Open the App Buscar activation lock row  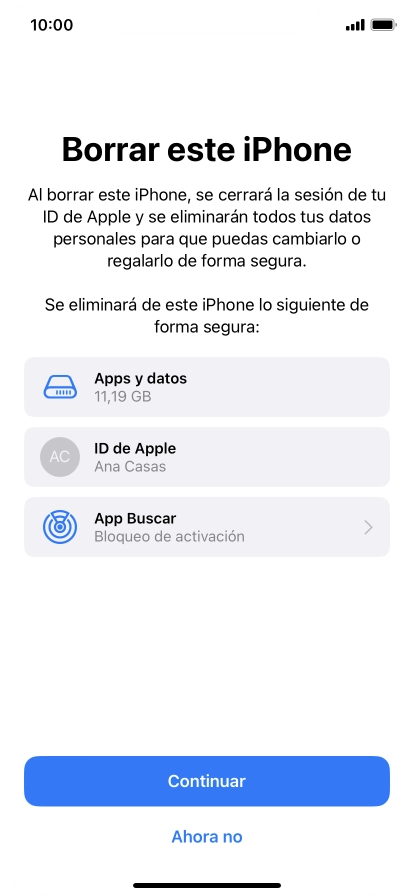click(206, 527)
